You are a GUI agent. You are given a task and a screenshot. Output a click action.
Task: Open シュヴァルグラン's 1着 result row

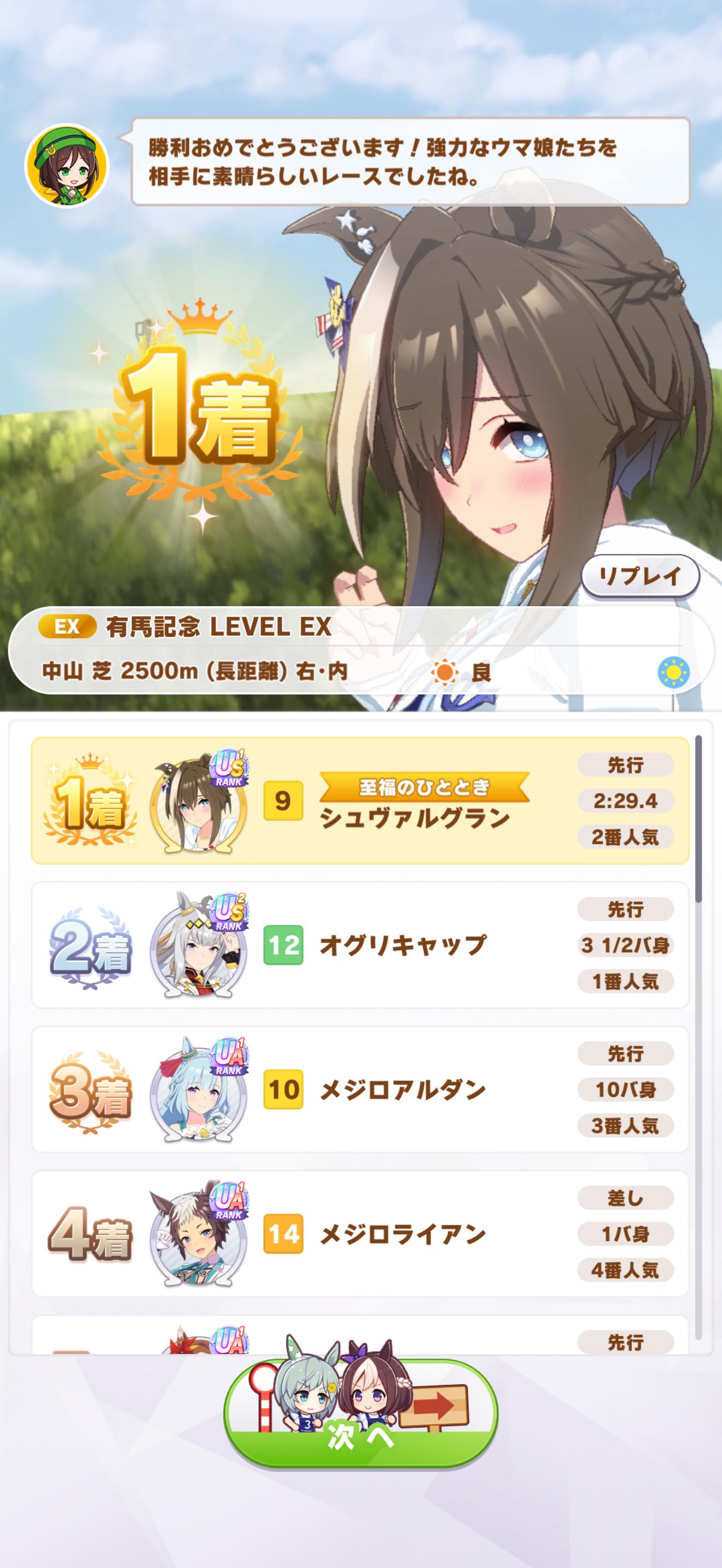[x=360, y=801]
